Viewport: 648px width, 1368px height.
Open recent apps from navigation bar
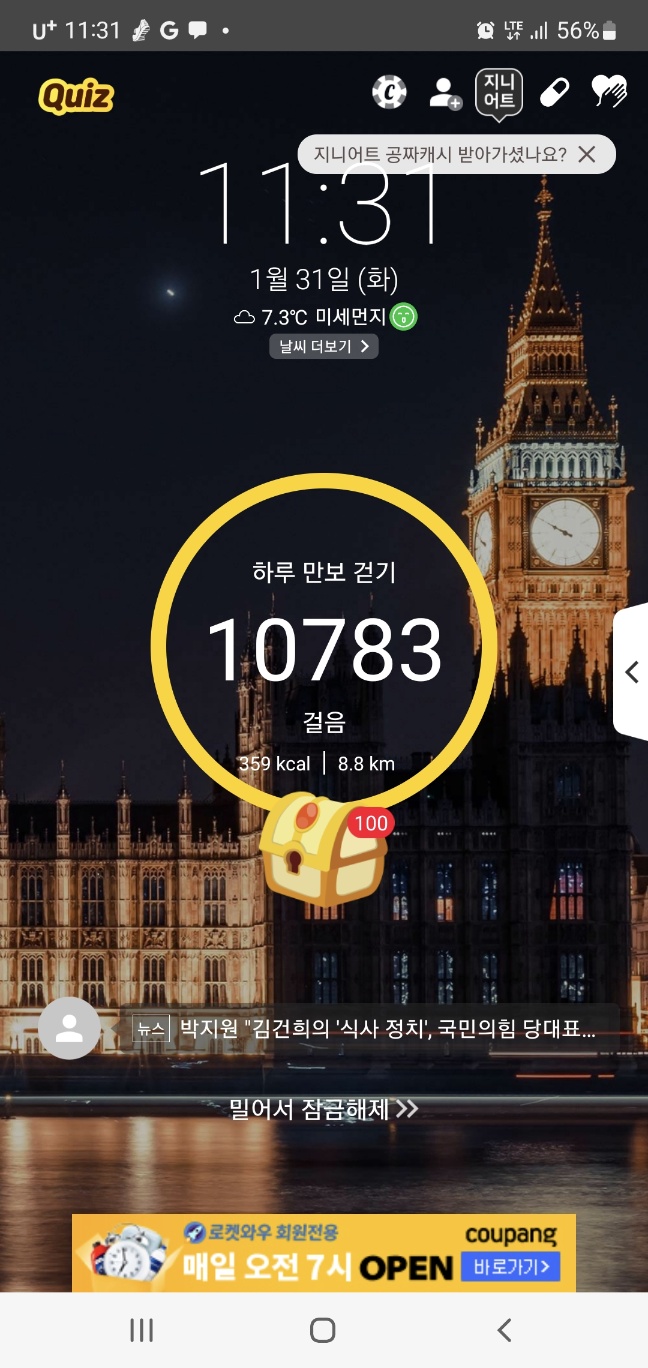point(142,1330)
